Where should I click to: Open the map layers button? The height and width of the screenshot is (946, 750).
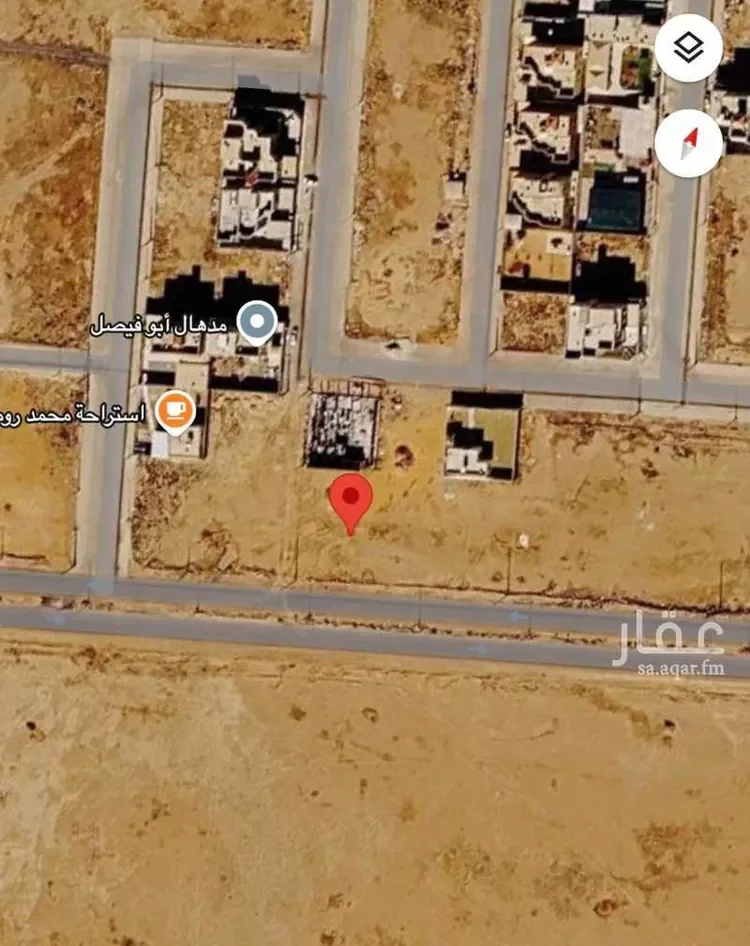click(688, 48)
